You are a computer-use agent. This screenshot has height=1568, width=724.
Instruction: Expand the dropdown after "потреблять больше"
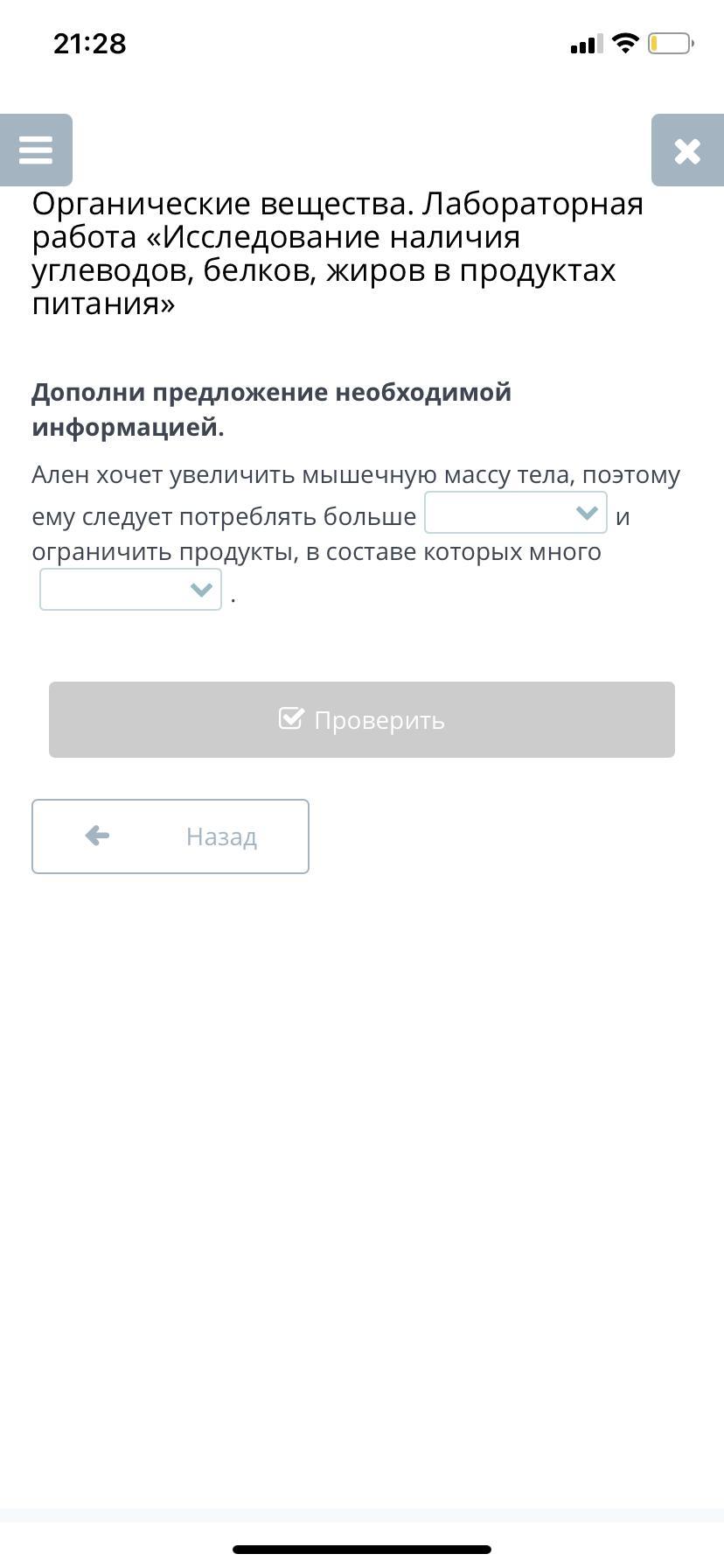516,513
